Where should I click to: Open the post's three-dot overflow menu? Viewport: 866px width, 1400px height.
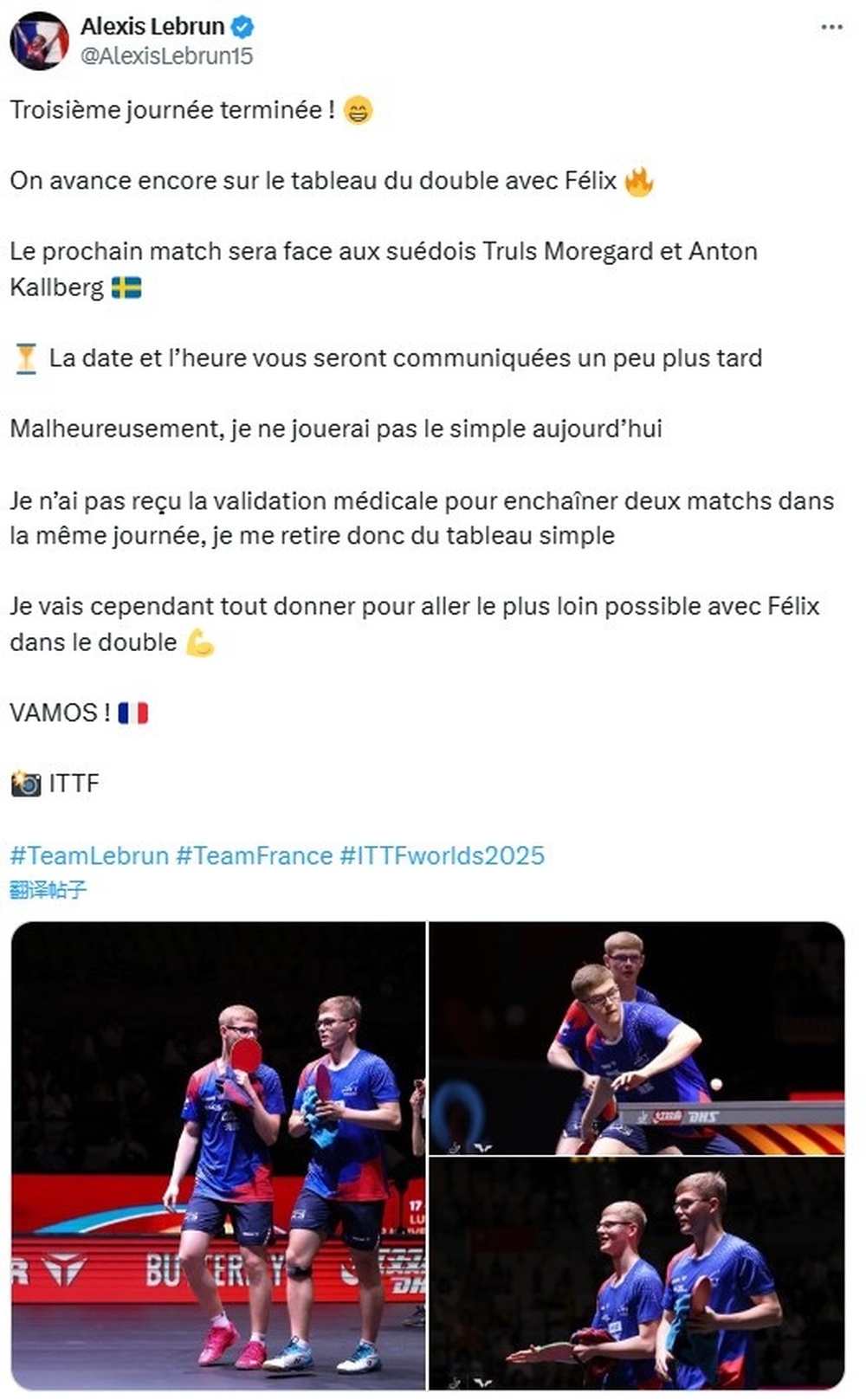(x=831, y=28)
